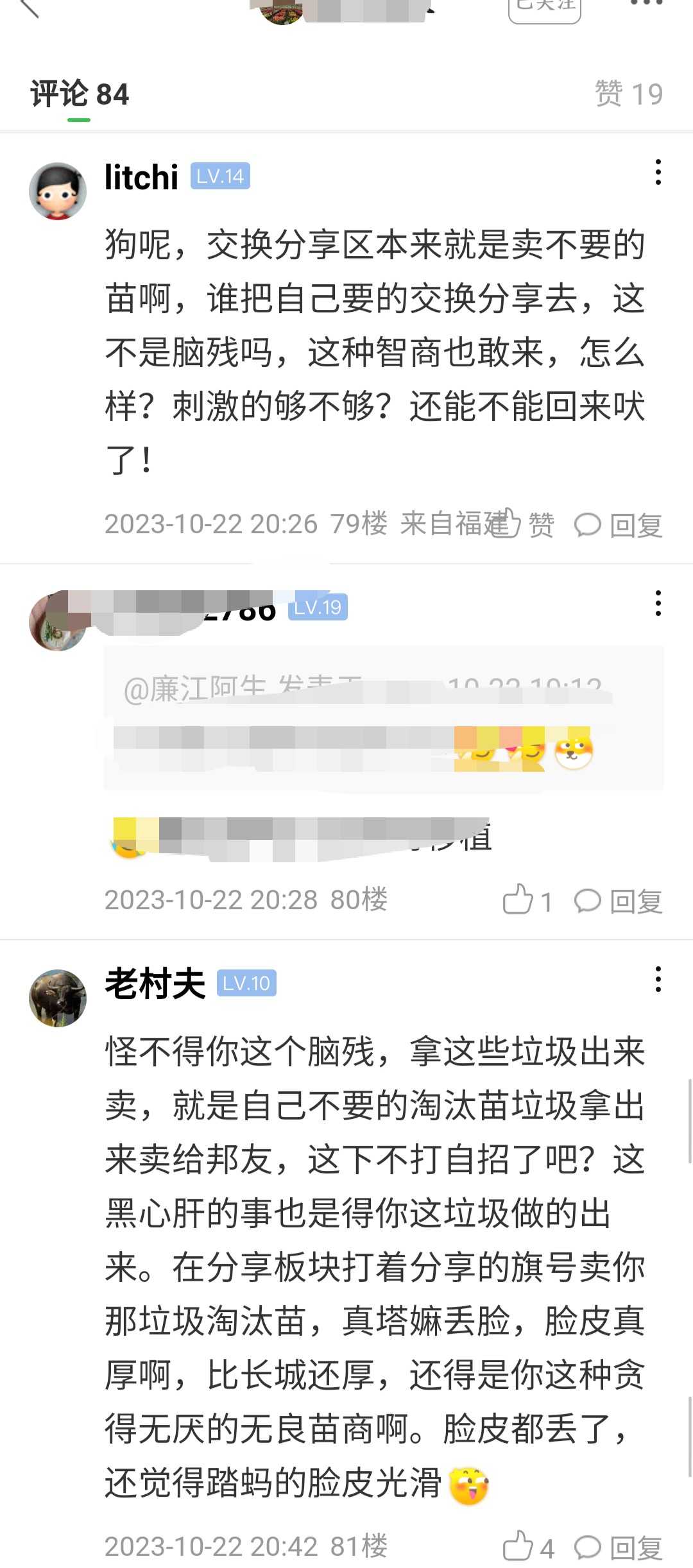Open the top-right three-dot overflow menu
This screenshot has height=1568, width=693.
pos(646,3)
